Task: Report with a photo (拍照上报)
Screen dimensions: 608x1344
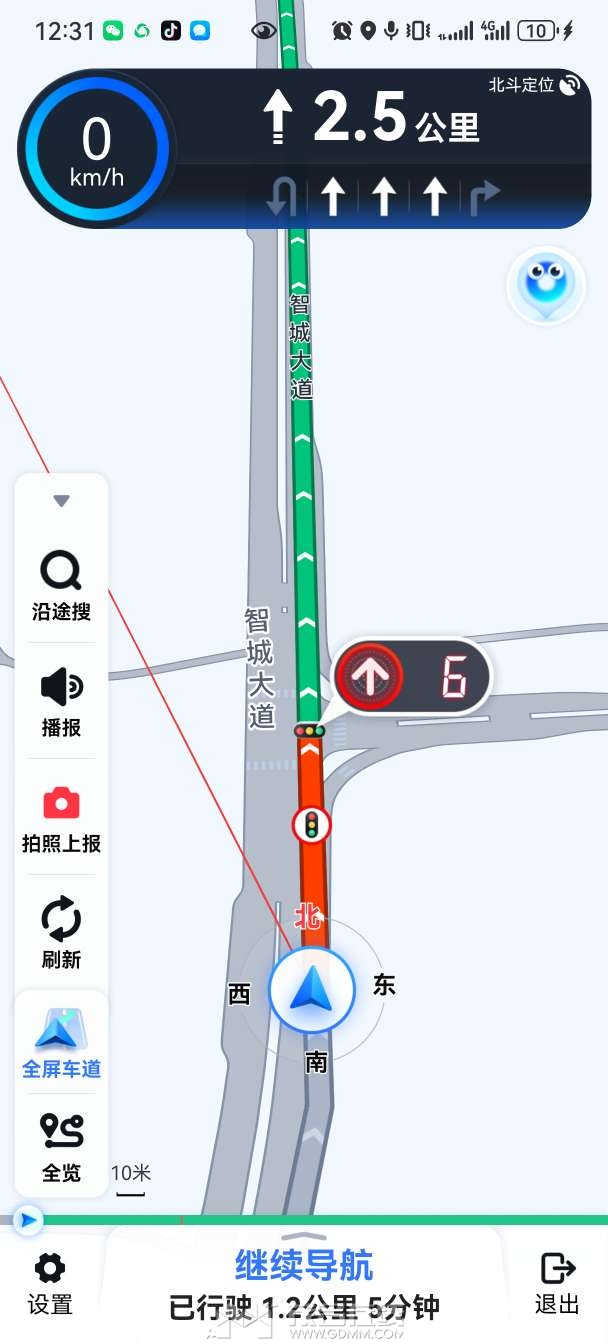Action: coord(61,818)
